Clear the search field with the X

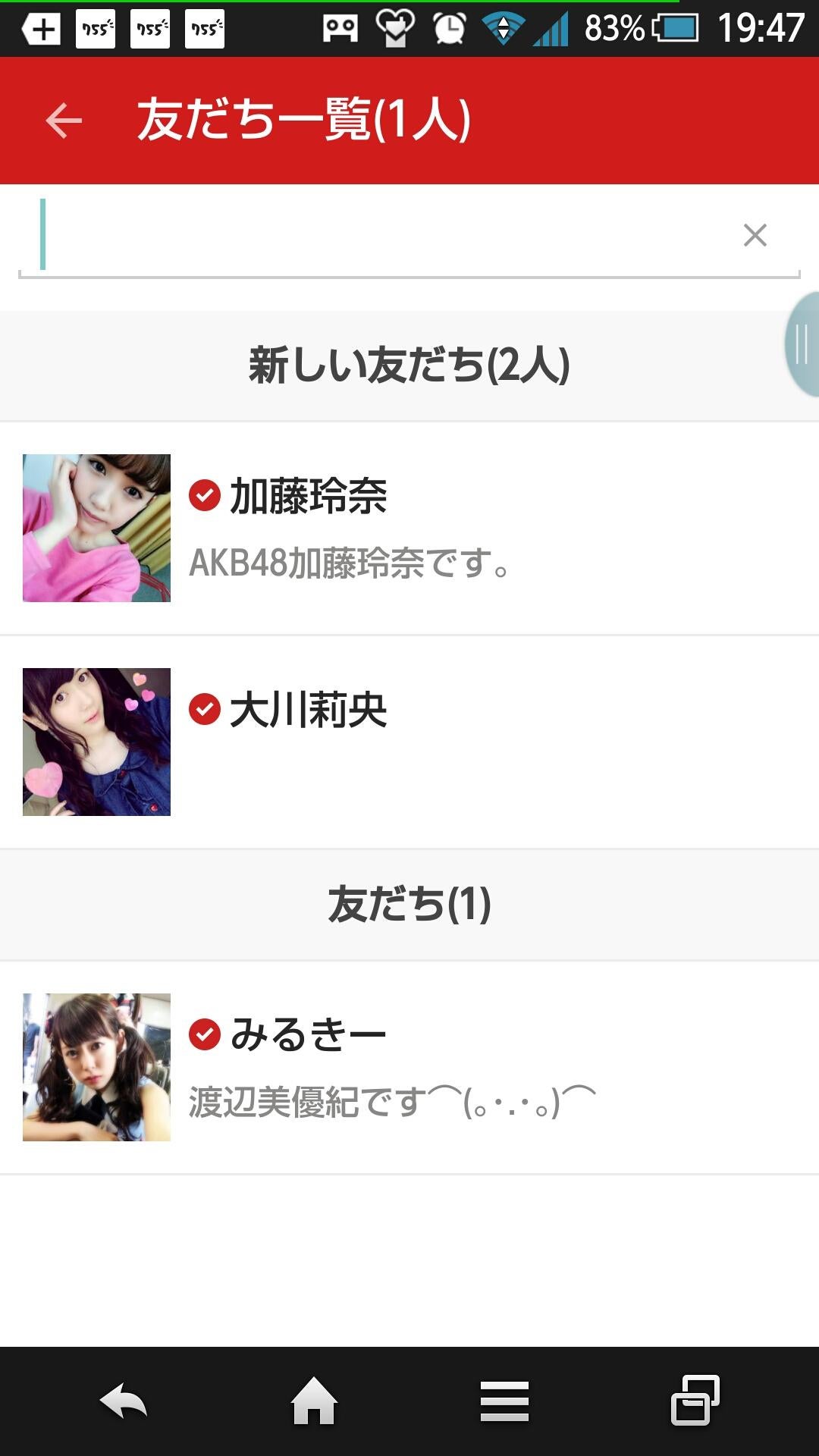pyautogui.click(x=755, y=235)
